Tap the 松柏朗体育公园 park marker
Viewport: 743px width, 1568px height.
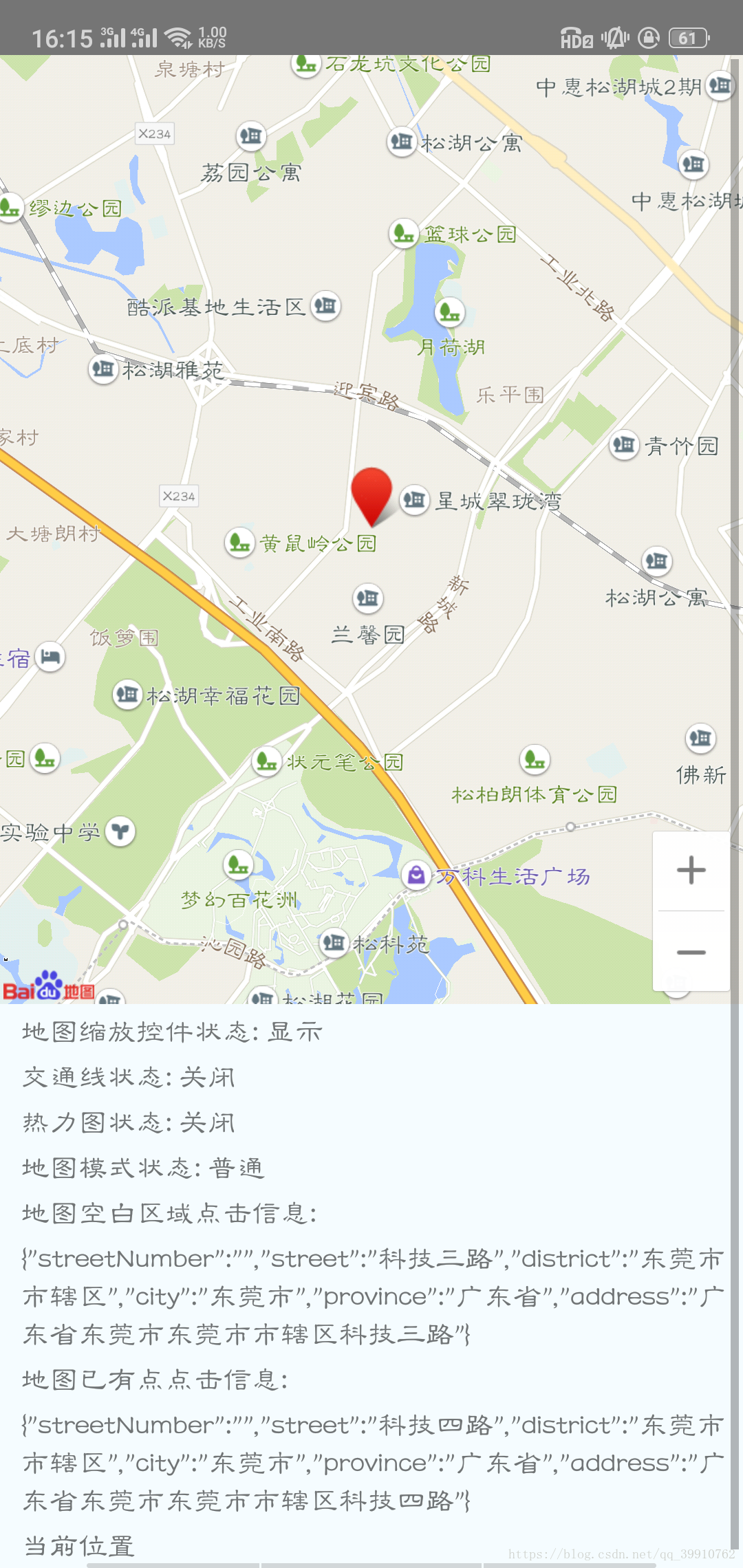[x=535, y=760]
